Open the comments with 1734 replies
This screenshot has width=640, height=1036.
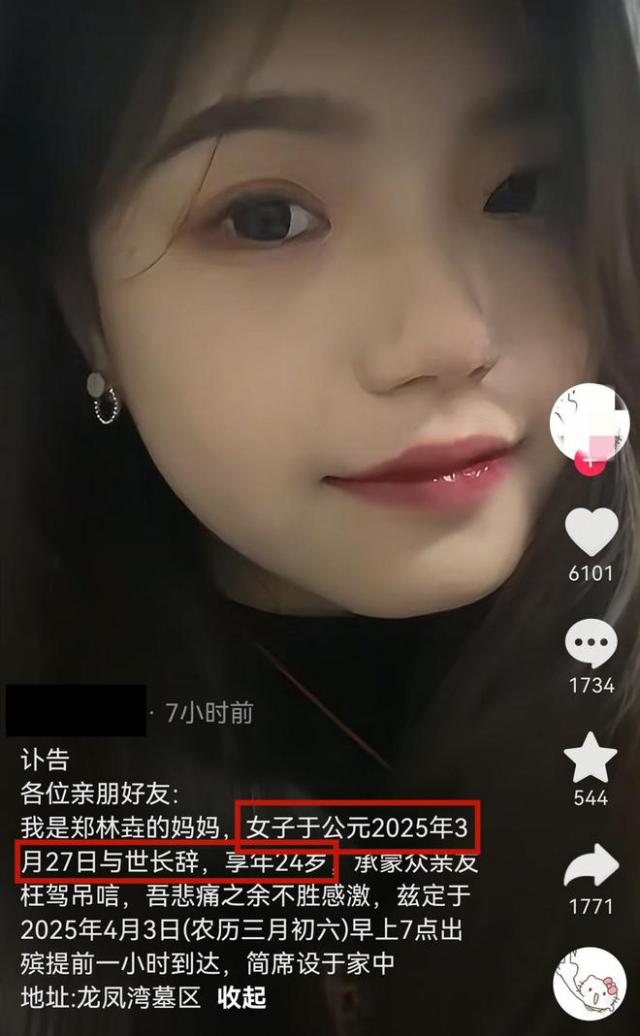(x=591, y=645)
